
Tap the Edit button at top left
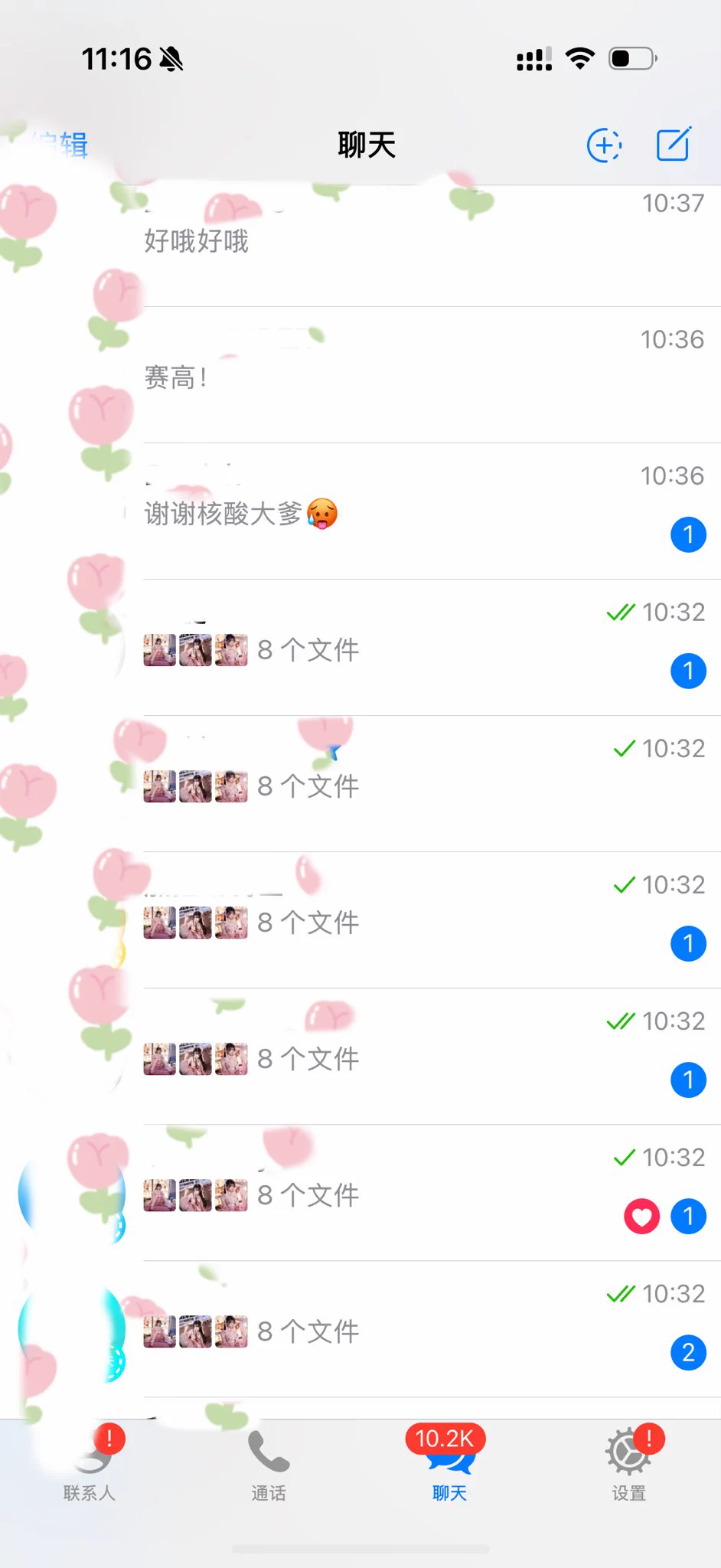click(61, 145)
